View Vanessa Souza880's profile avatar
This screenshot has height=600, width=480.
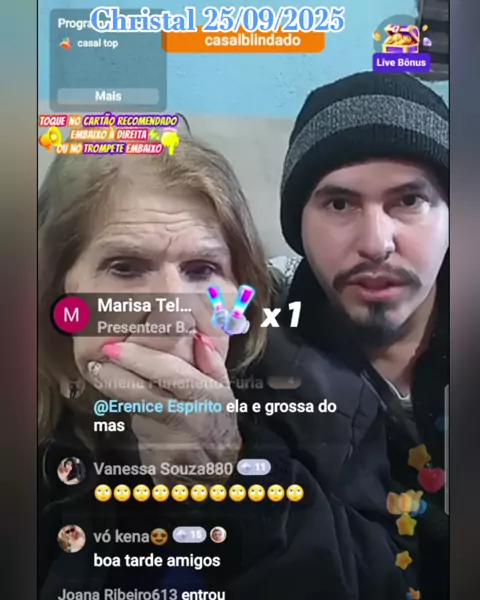point(71,471)
